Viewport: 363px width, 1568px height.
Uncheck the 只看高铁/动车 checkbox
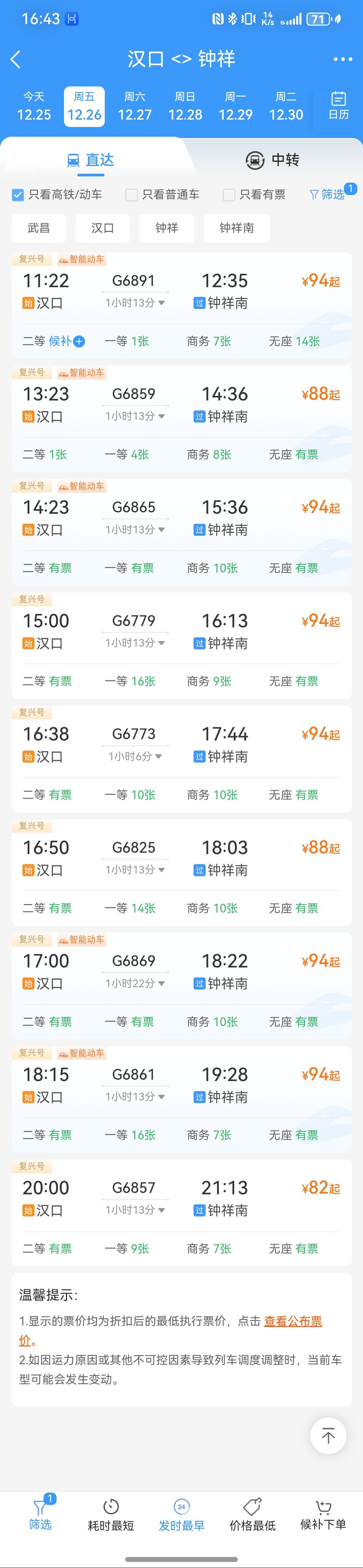coord(18,195)
